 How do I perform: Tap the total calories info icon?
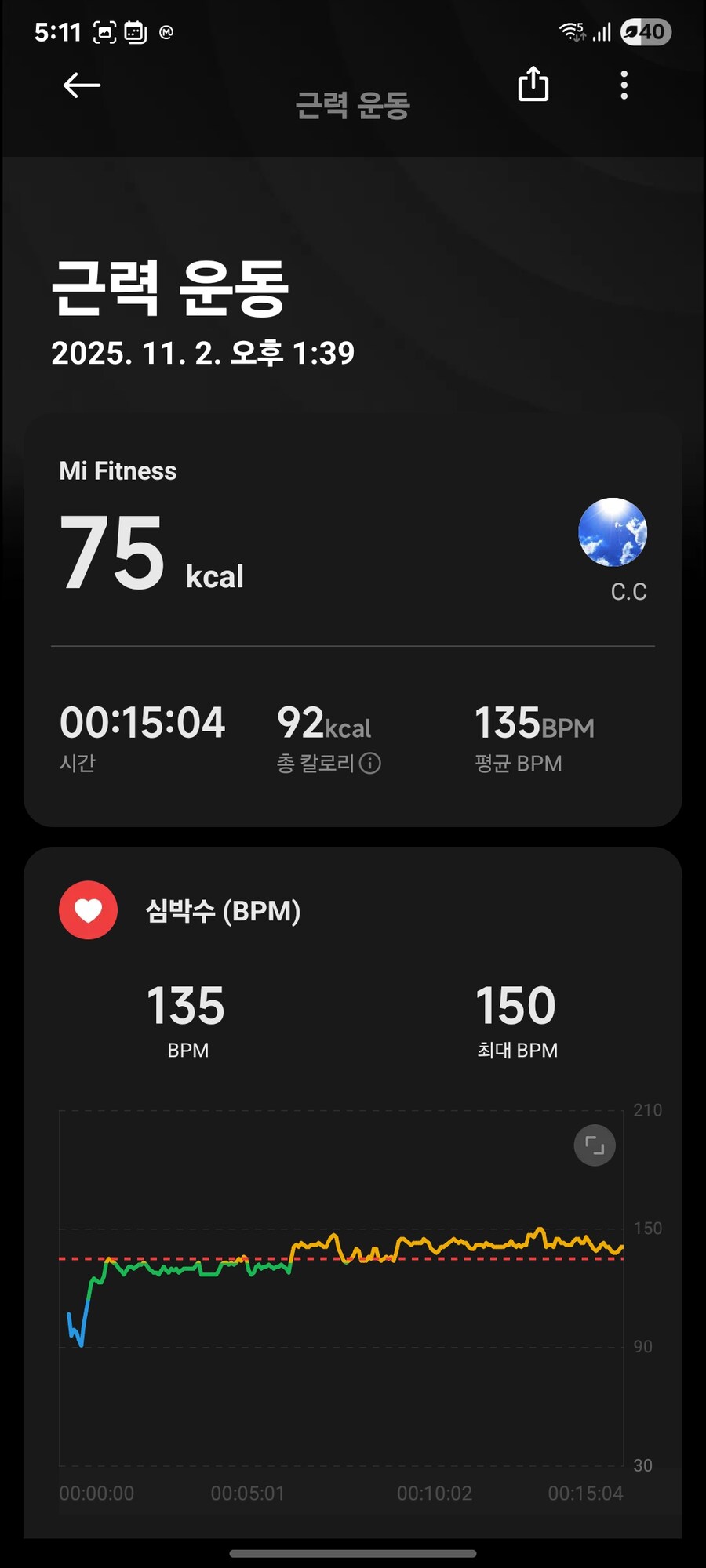(x=370, y=764)
